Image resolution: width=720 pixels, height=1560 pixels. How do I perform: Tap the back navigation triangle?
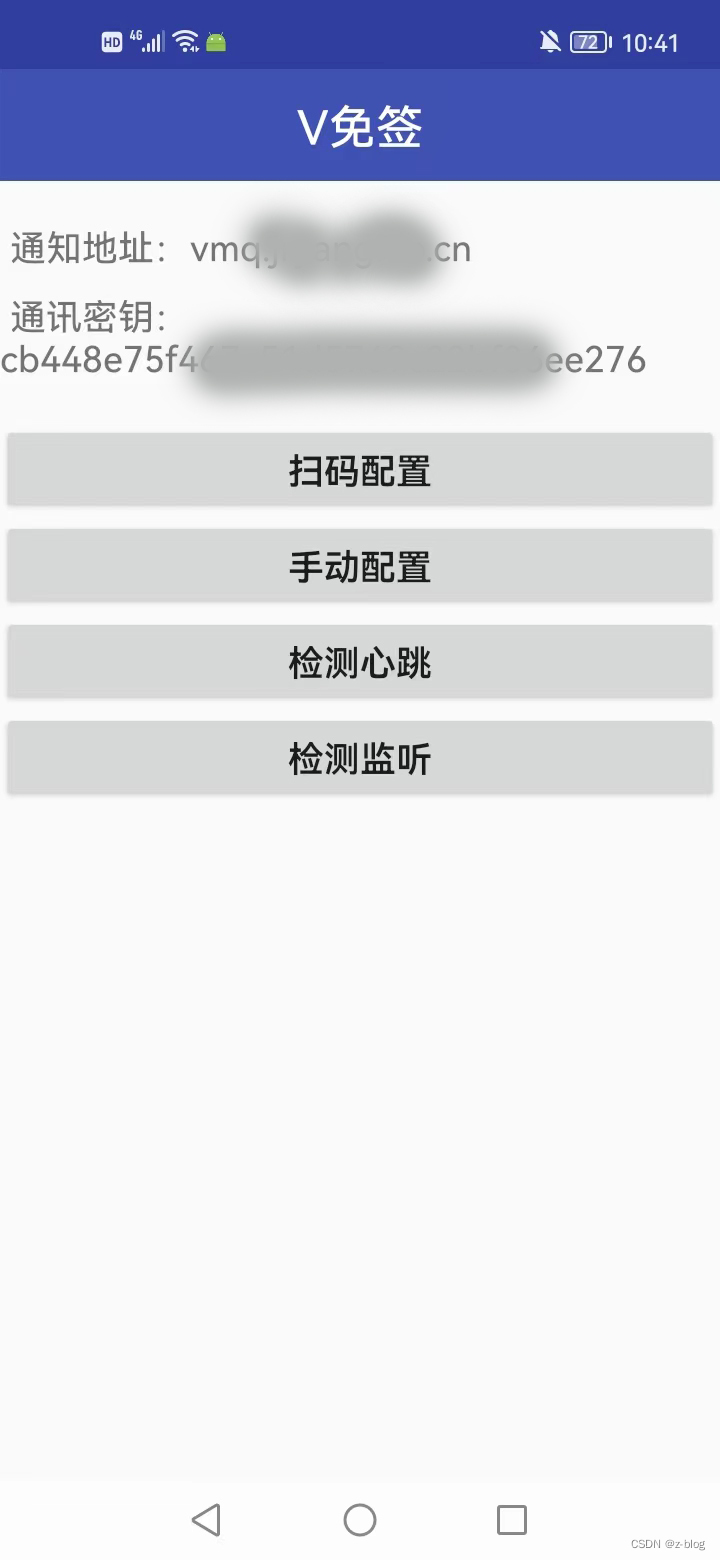tap(207, 1519)
